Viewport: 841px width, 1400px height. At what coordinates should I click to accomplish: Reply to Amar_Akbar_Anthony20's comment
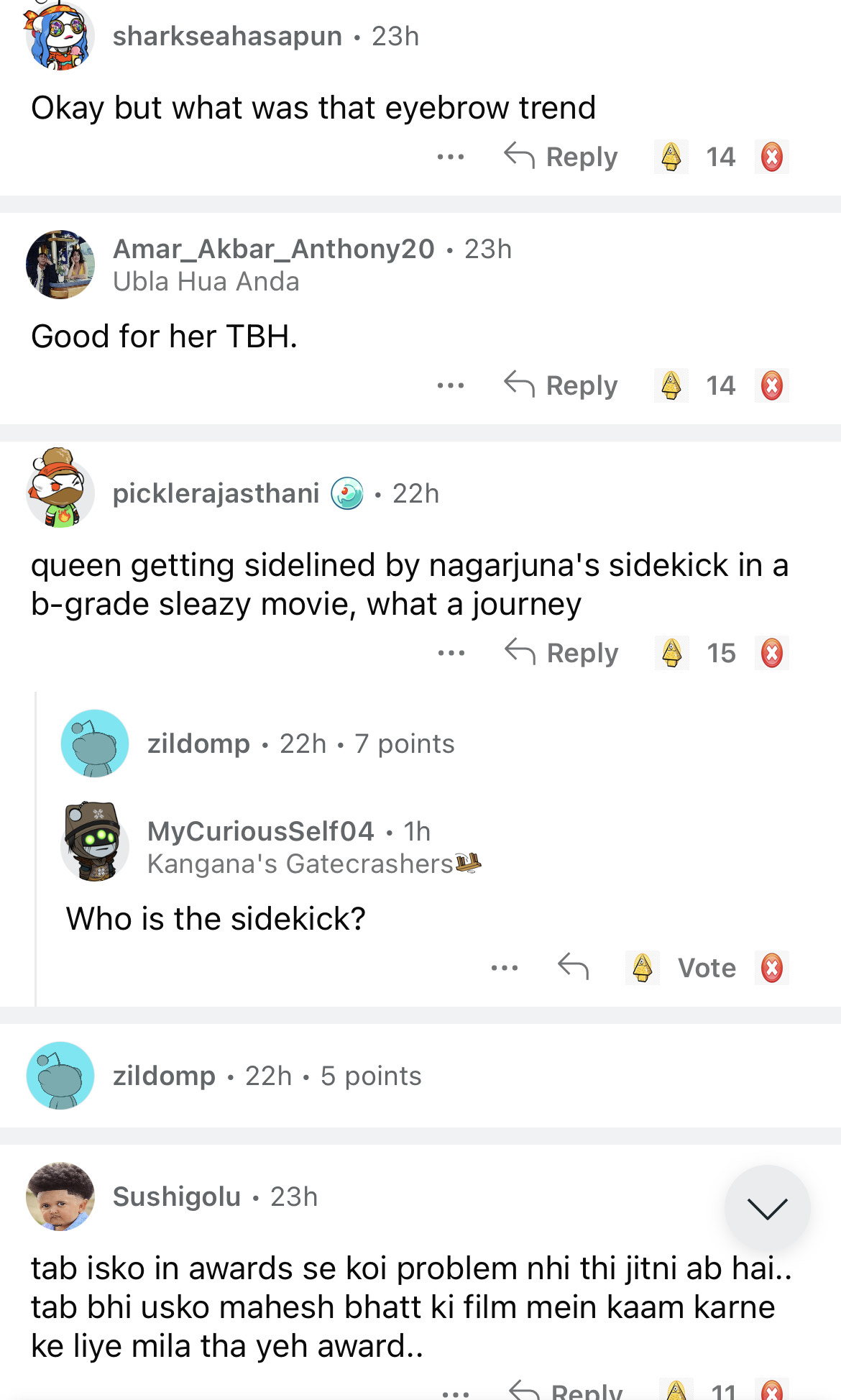pos(561,385)
